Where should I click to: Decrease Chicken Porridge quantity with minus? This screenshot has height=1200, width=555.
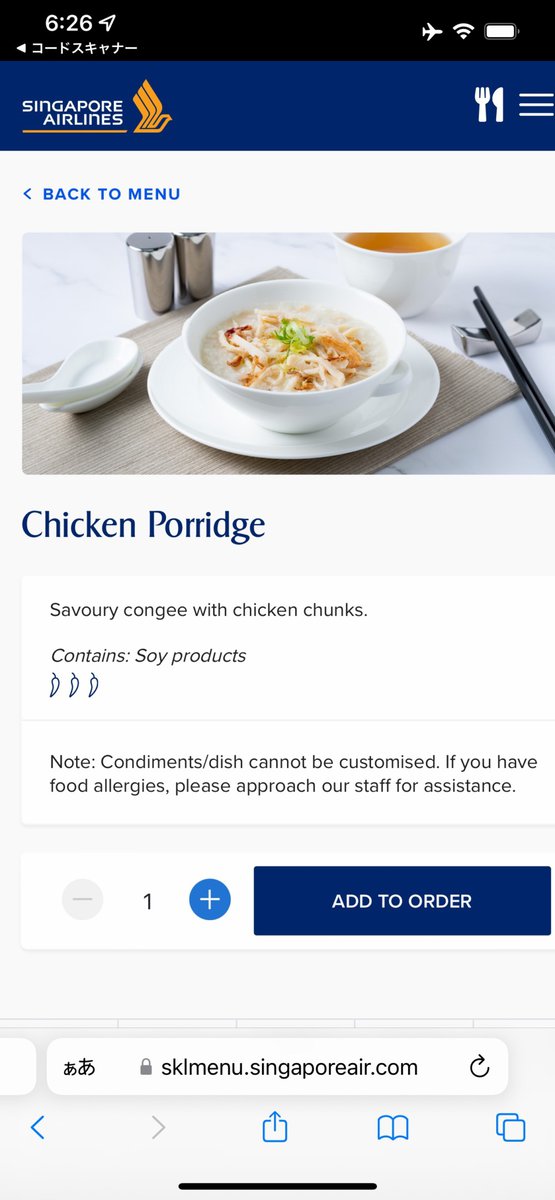[82, 900]
